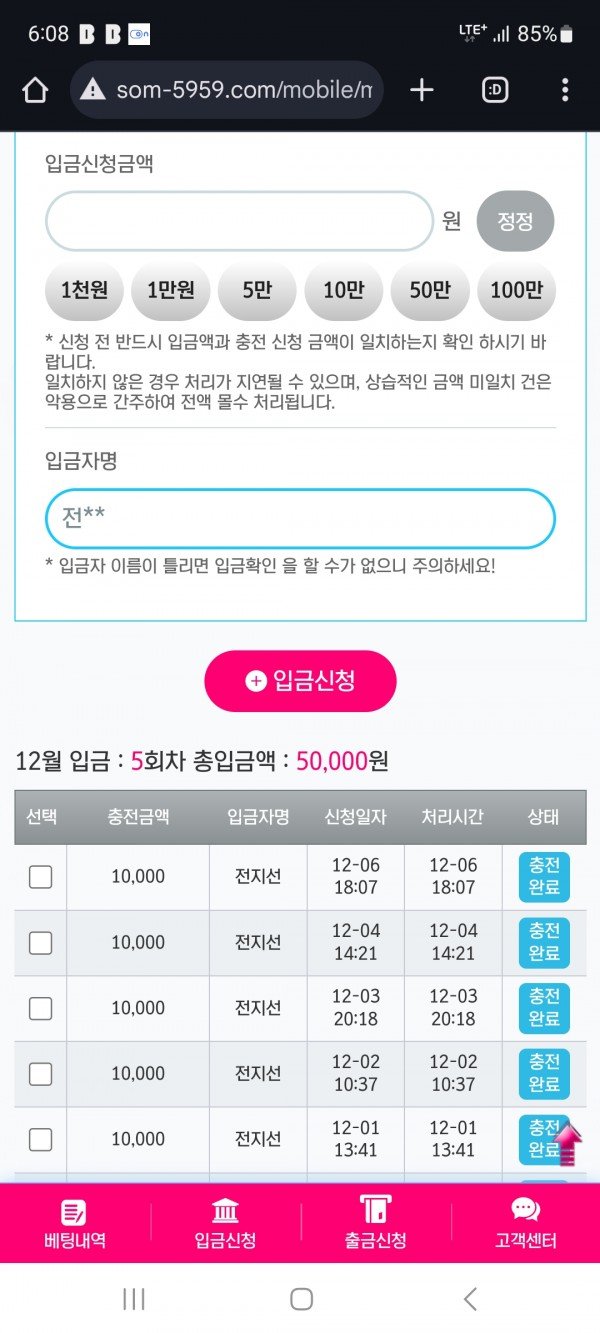
Task: Select the 1만원 amount chip
Action: (x=170, y=291)
